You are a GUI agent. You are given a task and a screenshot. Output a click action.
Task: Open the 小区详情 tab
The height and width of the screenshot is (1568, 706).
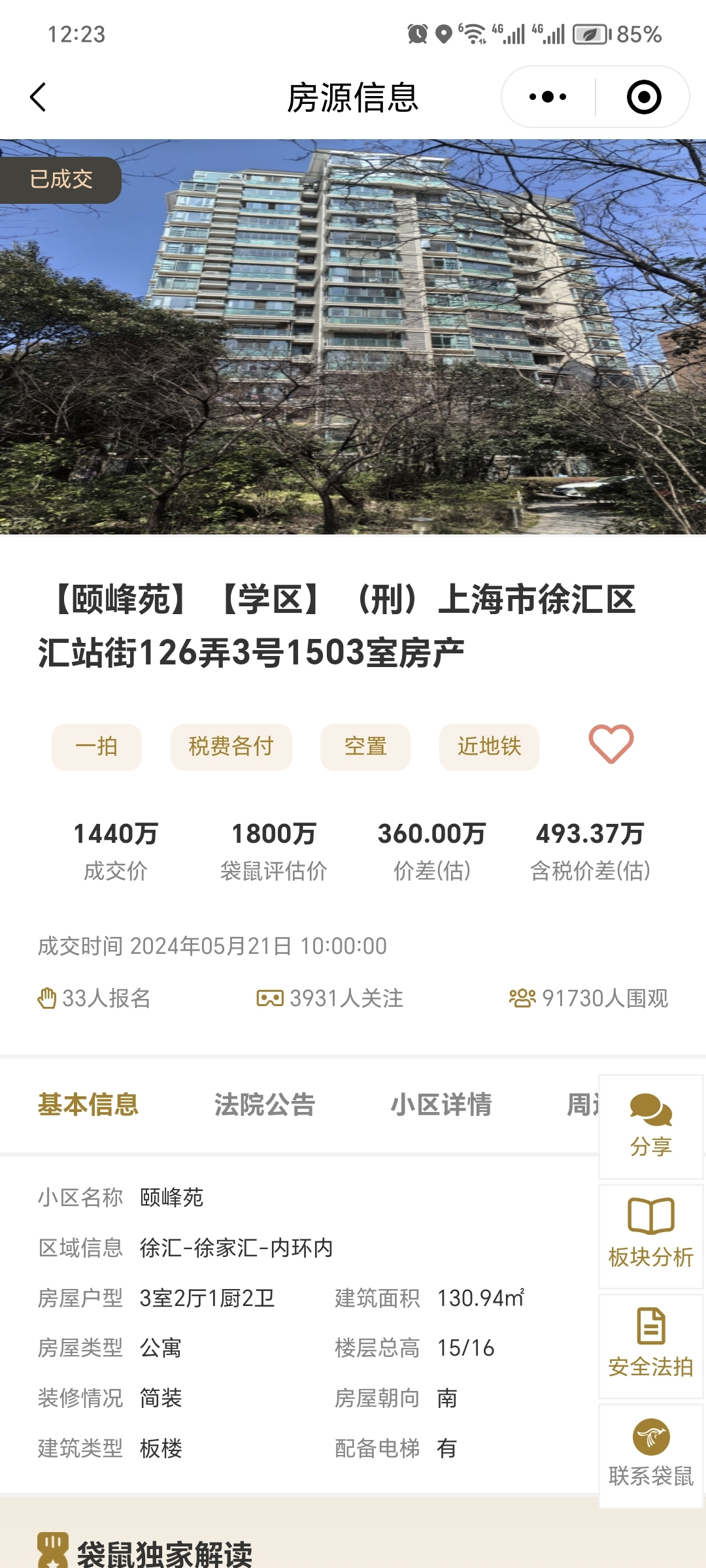(441, 1105)
